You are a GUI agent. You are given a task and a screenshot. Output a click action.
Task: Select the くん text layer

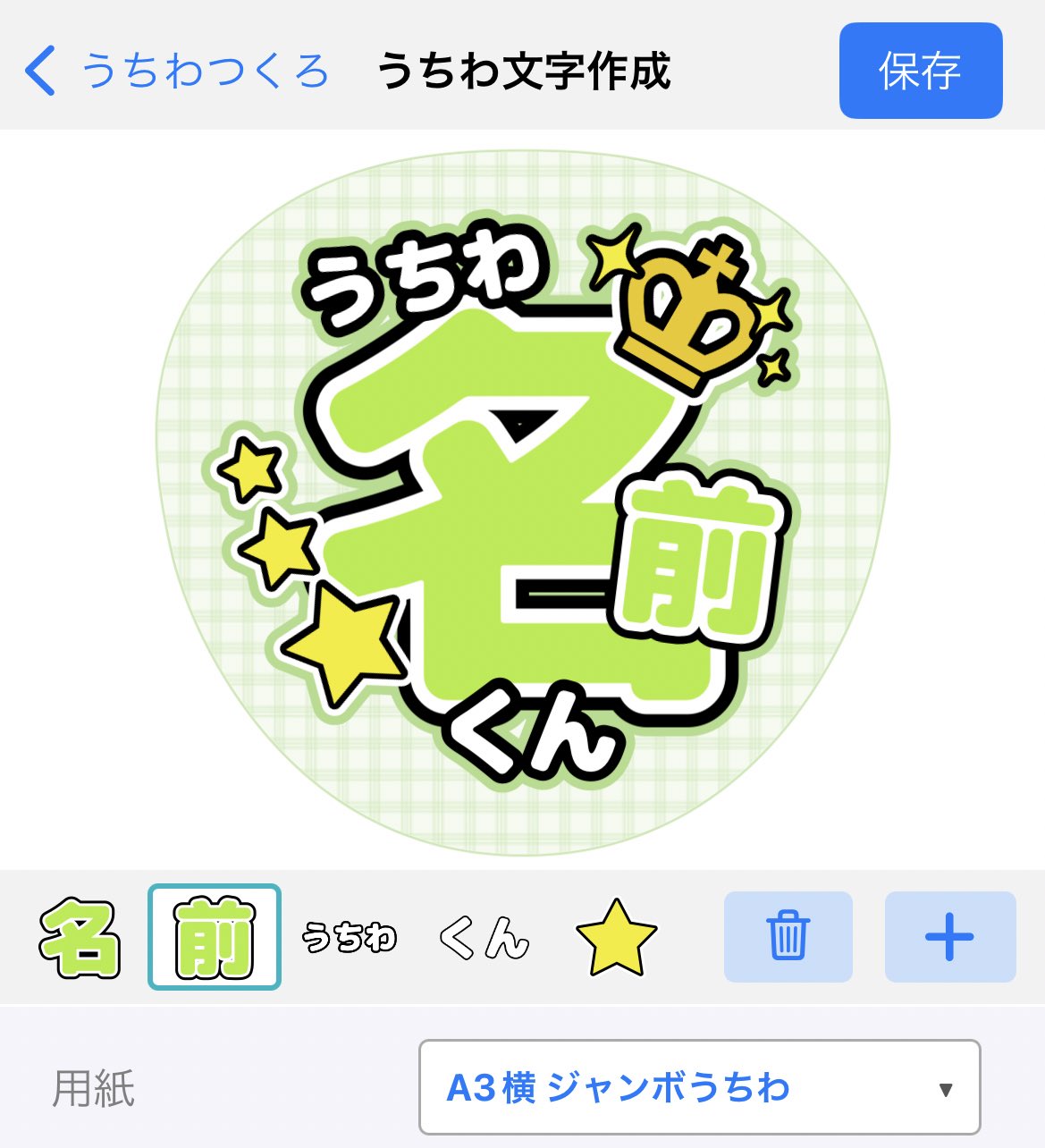pyautogui.click(x=484, y=937)
